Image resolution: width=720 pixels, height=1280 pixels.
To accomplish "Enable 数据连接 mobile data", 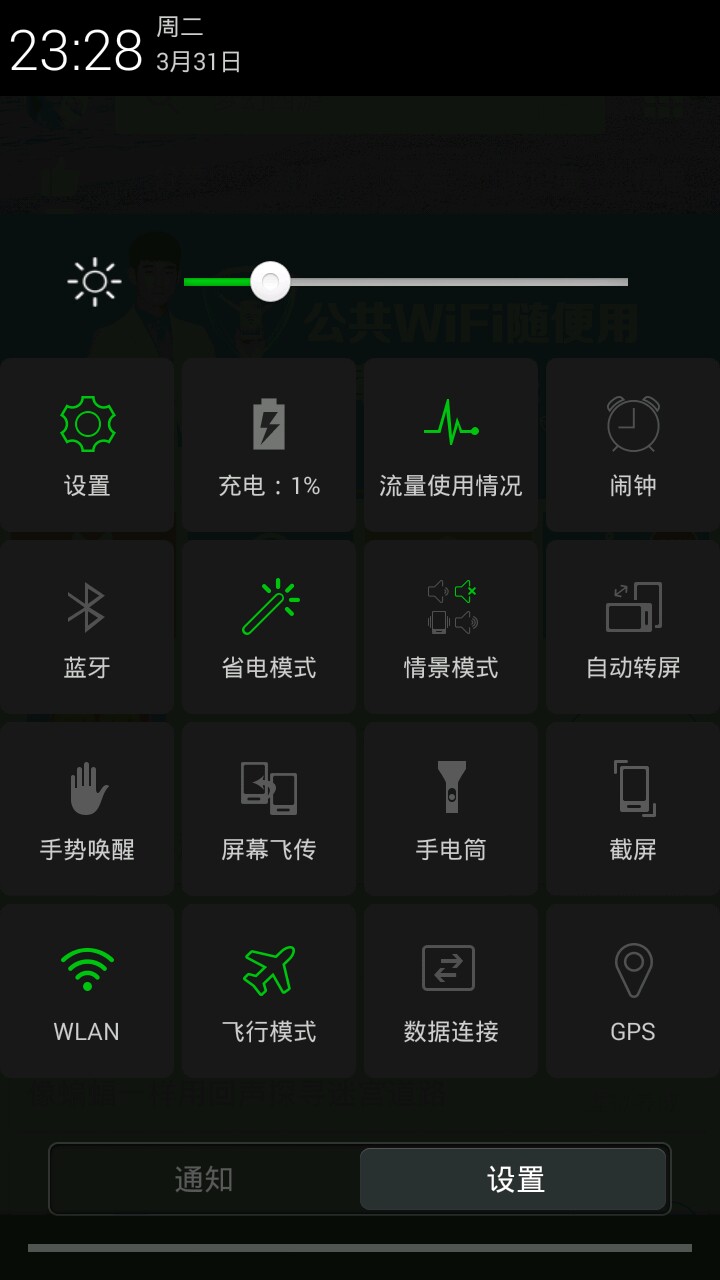I will coord(451,991).
